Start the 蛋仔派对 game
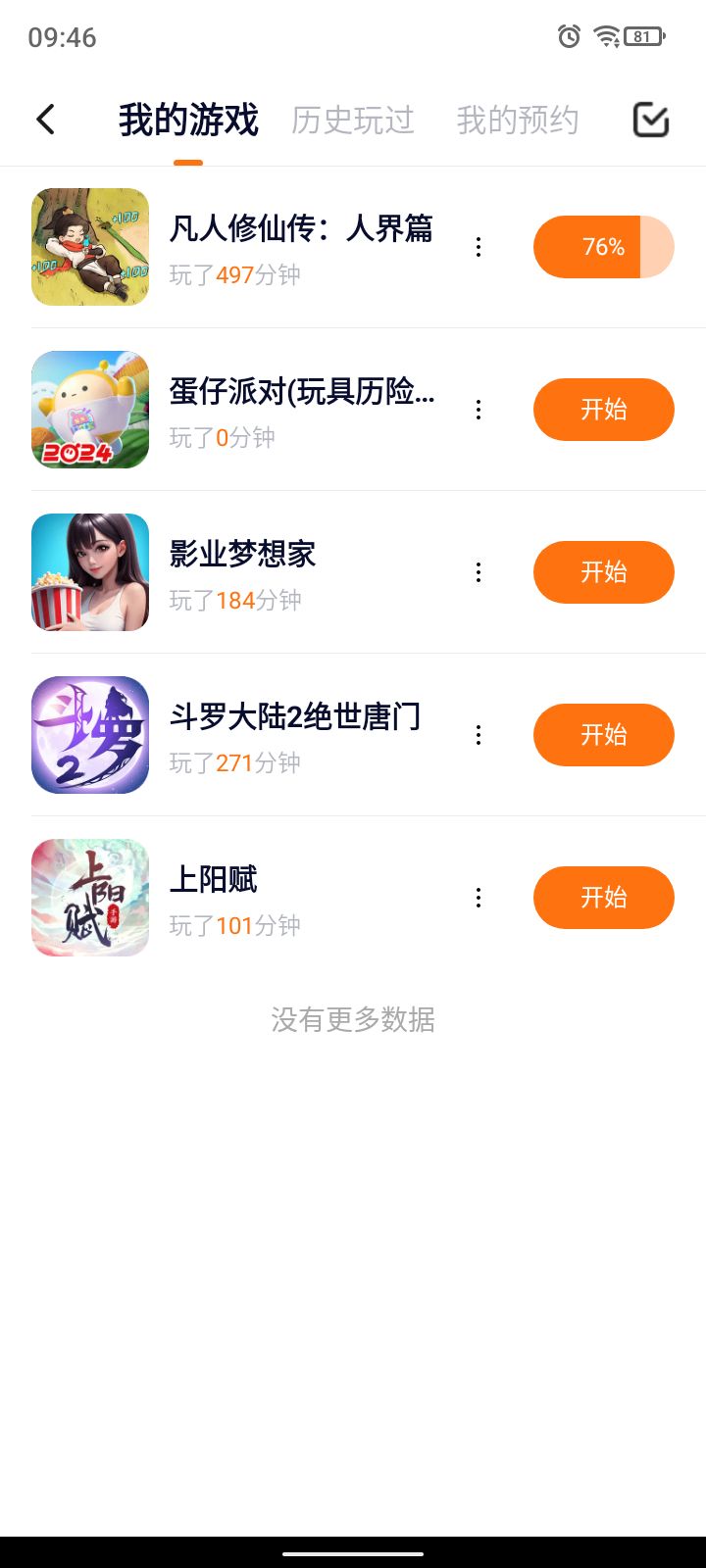Screen dimensions: 706x1568 [x=603, y=410]
